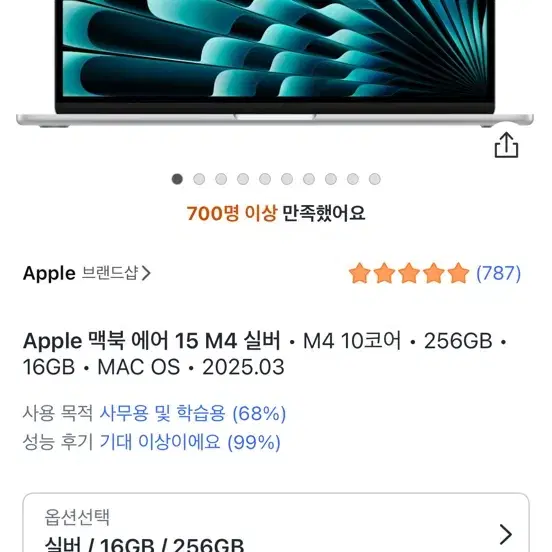Tap the MacBook Air product image
The image size is (552, 552).
pyautogui.click(x=275, y=63)
